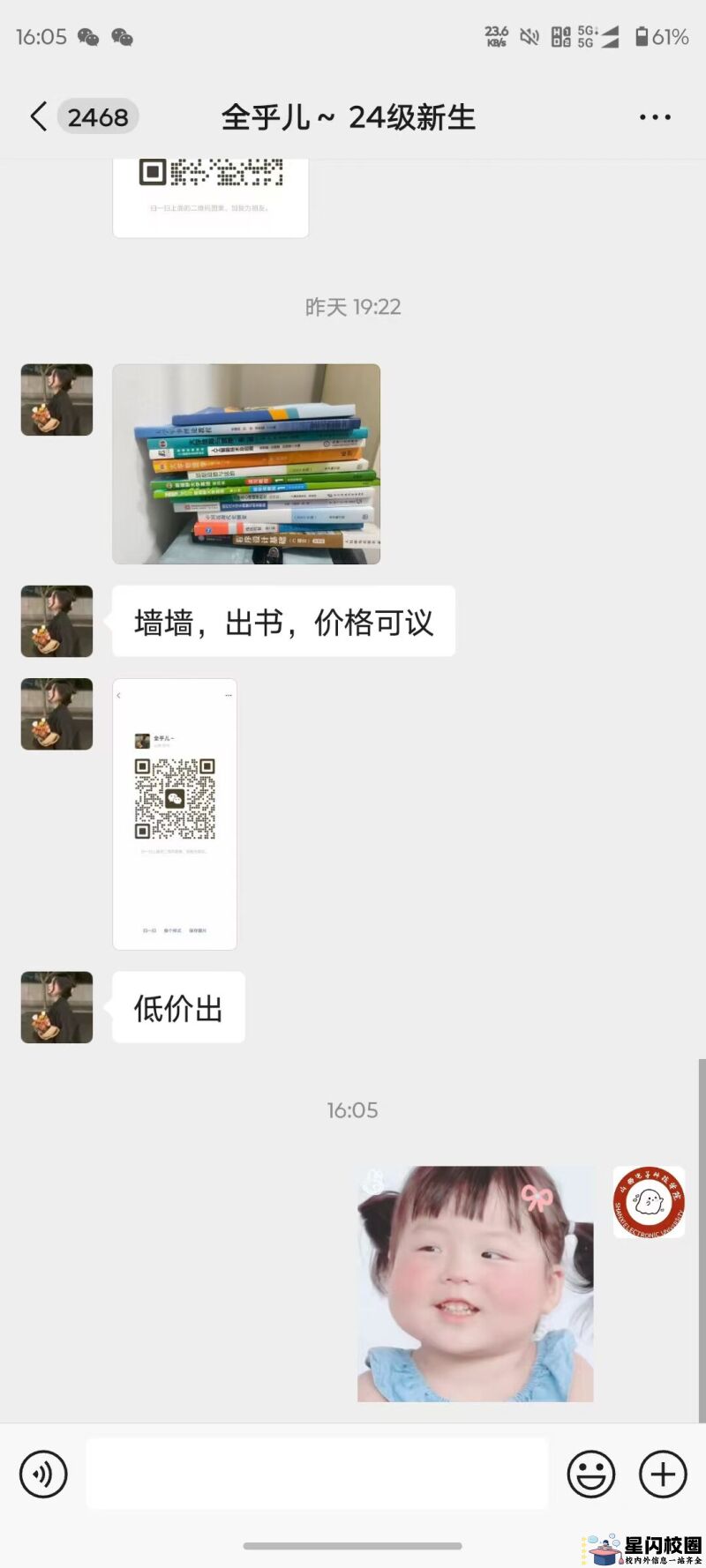Open the chat info overflow menu
Screen dimensions: 706x1568
coord(655,116)
